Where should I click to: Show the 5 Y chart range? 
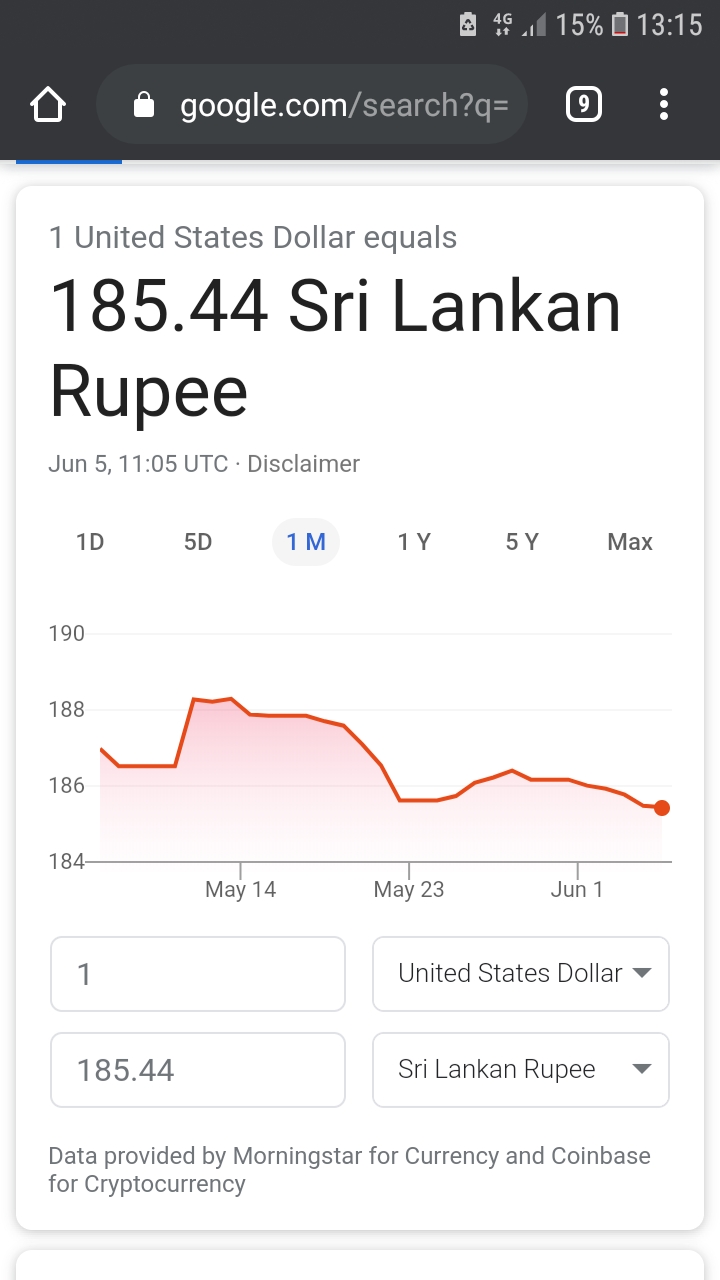pos(522,542)
